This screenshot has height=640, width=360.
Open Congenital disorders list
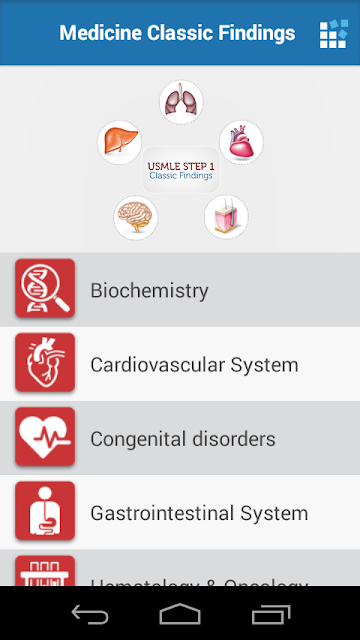point(180,438)
